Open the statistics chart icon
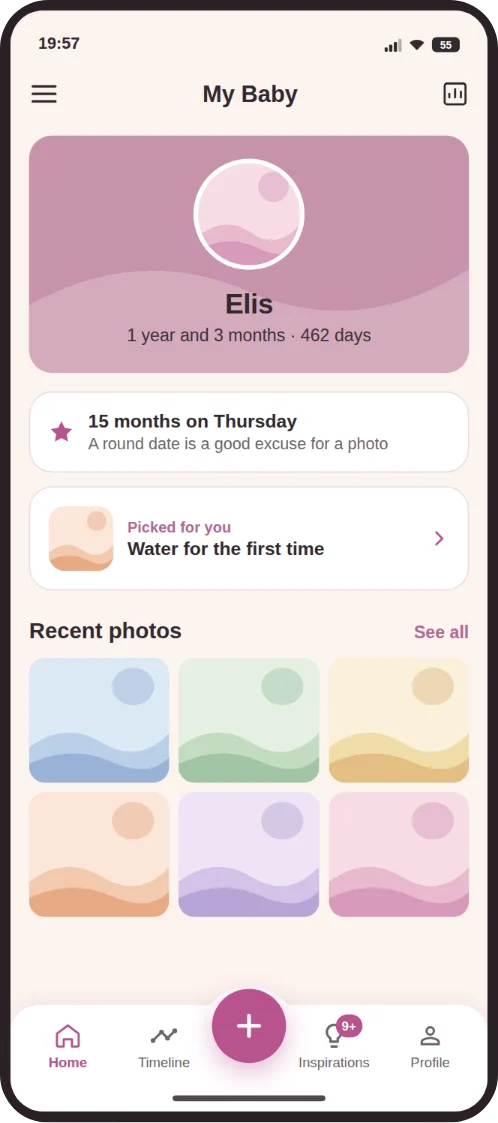Viewport: 498px width, 1123px height. coord(454,94)
